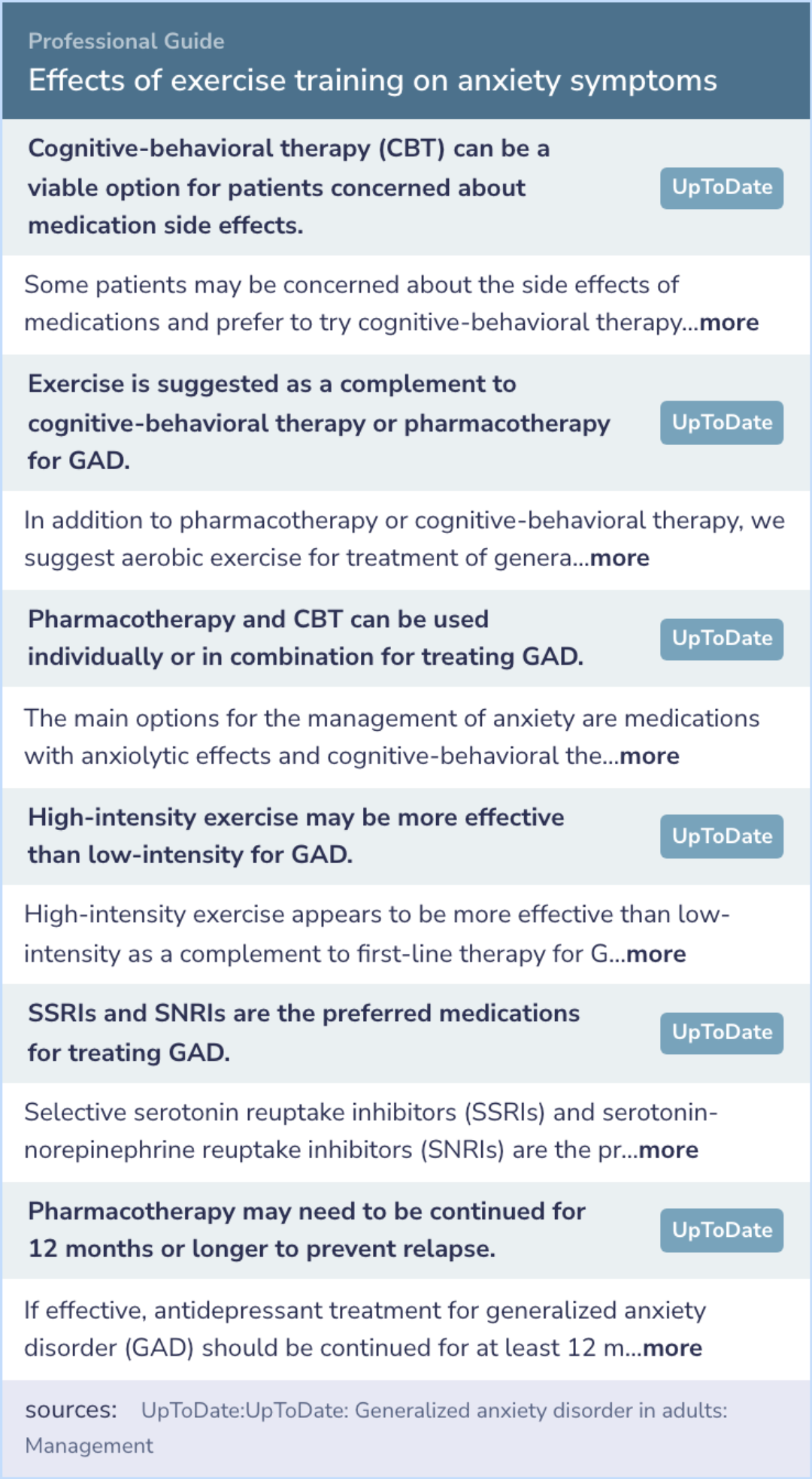This screenshot has height=1479, width=812.
Task: Select the headline about exercise training and anxiety
Action: (373, 81)
